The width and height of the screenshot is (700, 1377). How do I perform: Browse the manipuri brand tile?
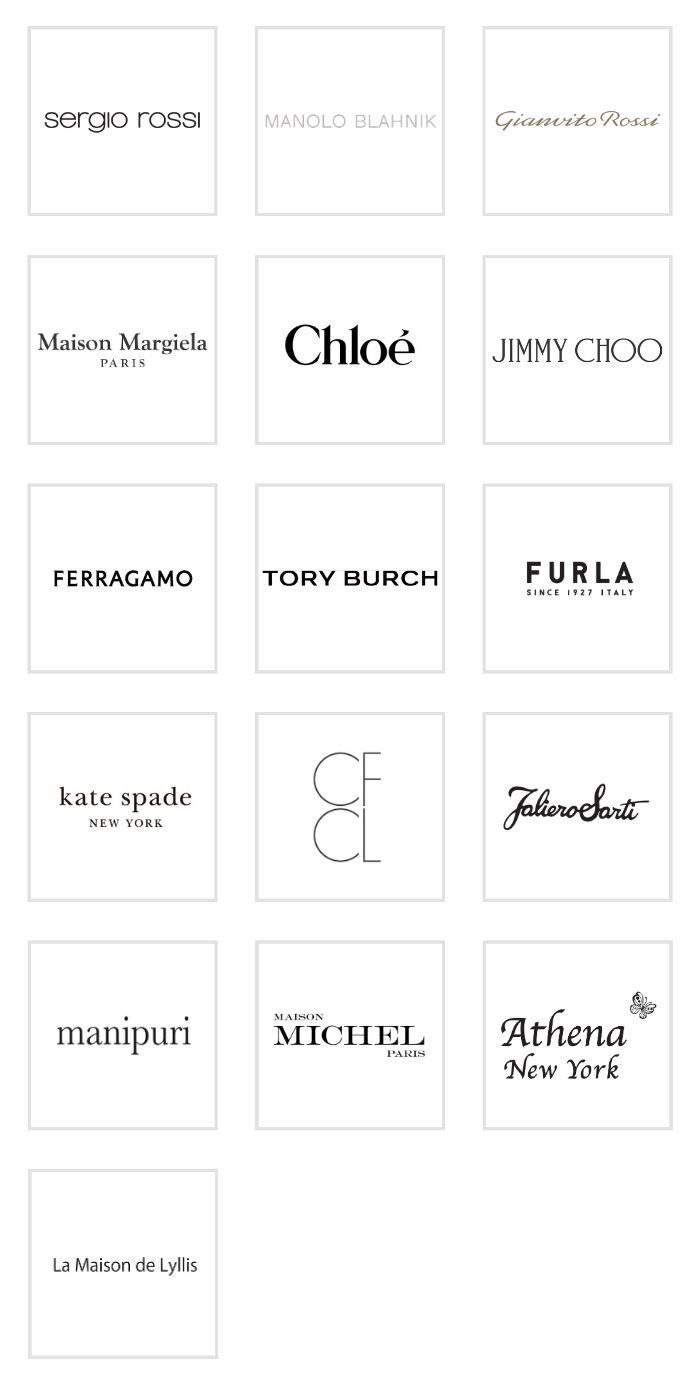[122, 1035]
